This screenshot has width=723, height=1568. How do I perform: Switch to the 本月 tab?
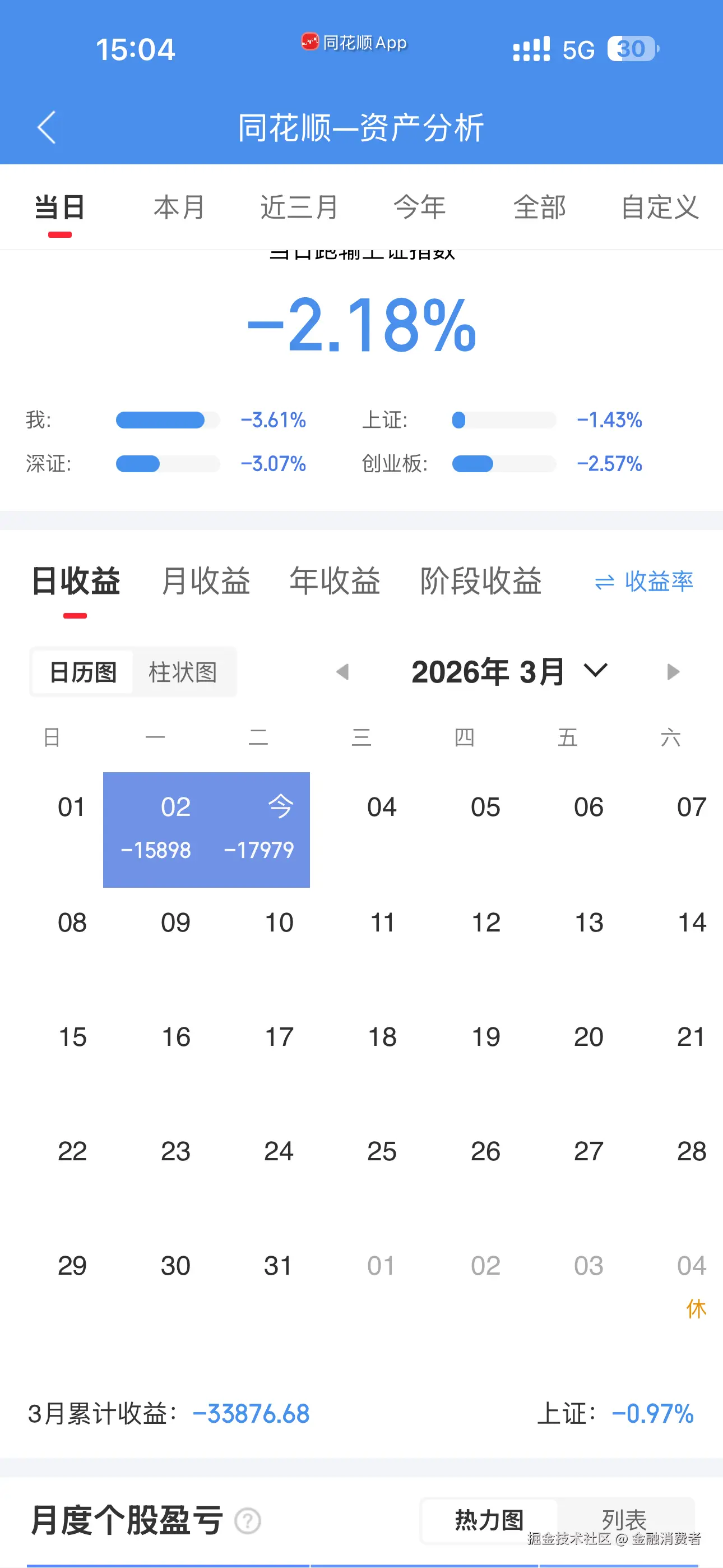click(x=178, y=207)
